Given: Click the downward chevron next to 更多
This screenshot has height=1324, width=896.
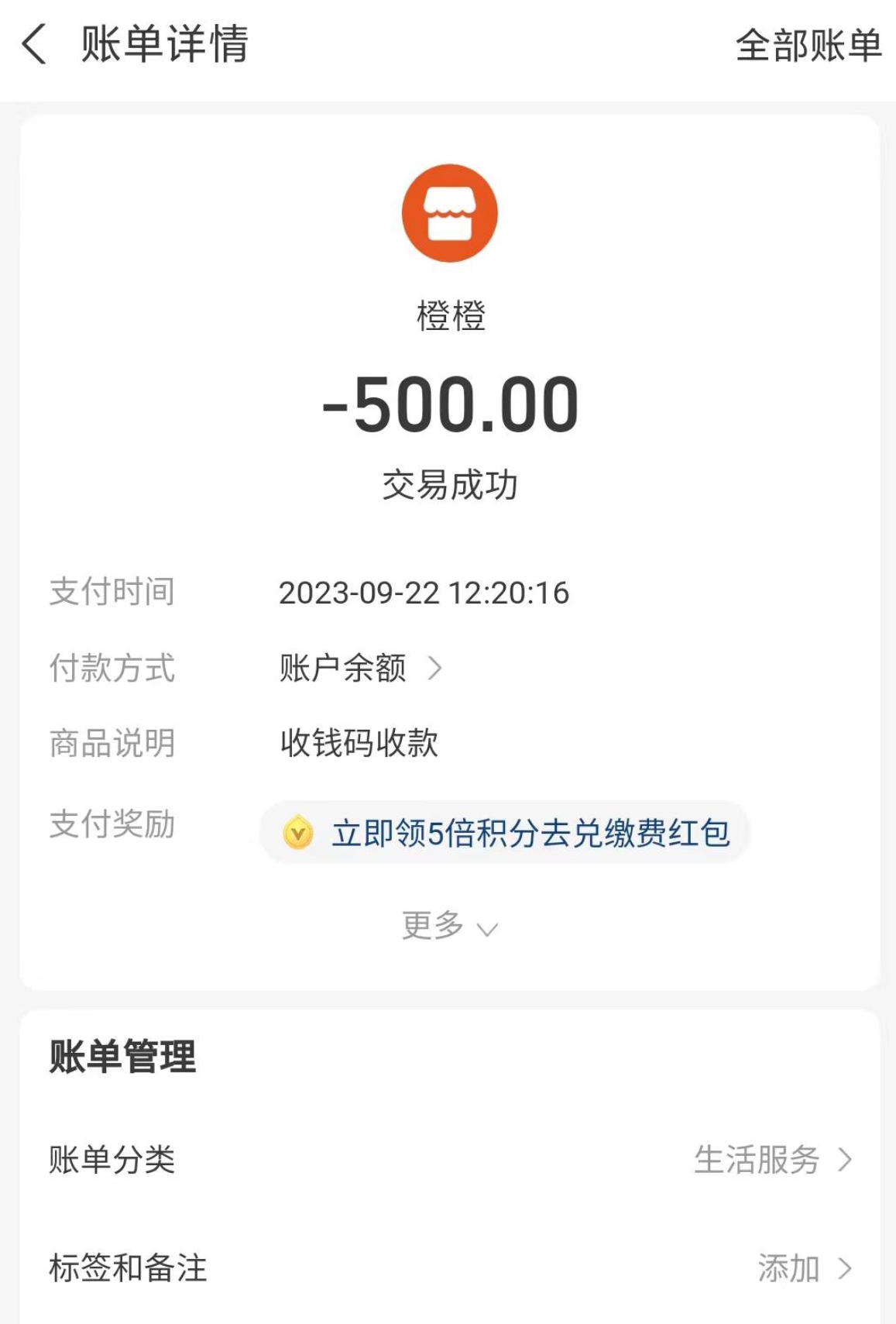Looking at the screenshot, I should click(x=486, y=927).
